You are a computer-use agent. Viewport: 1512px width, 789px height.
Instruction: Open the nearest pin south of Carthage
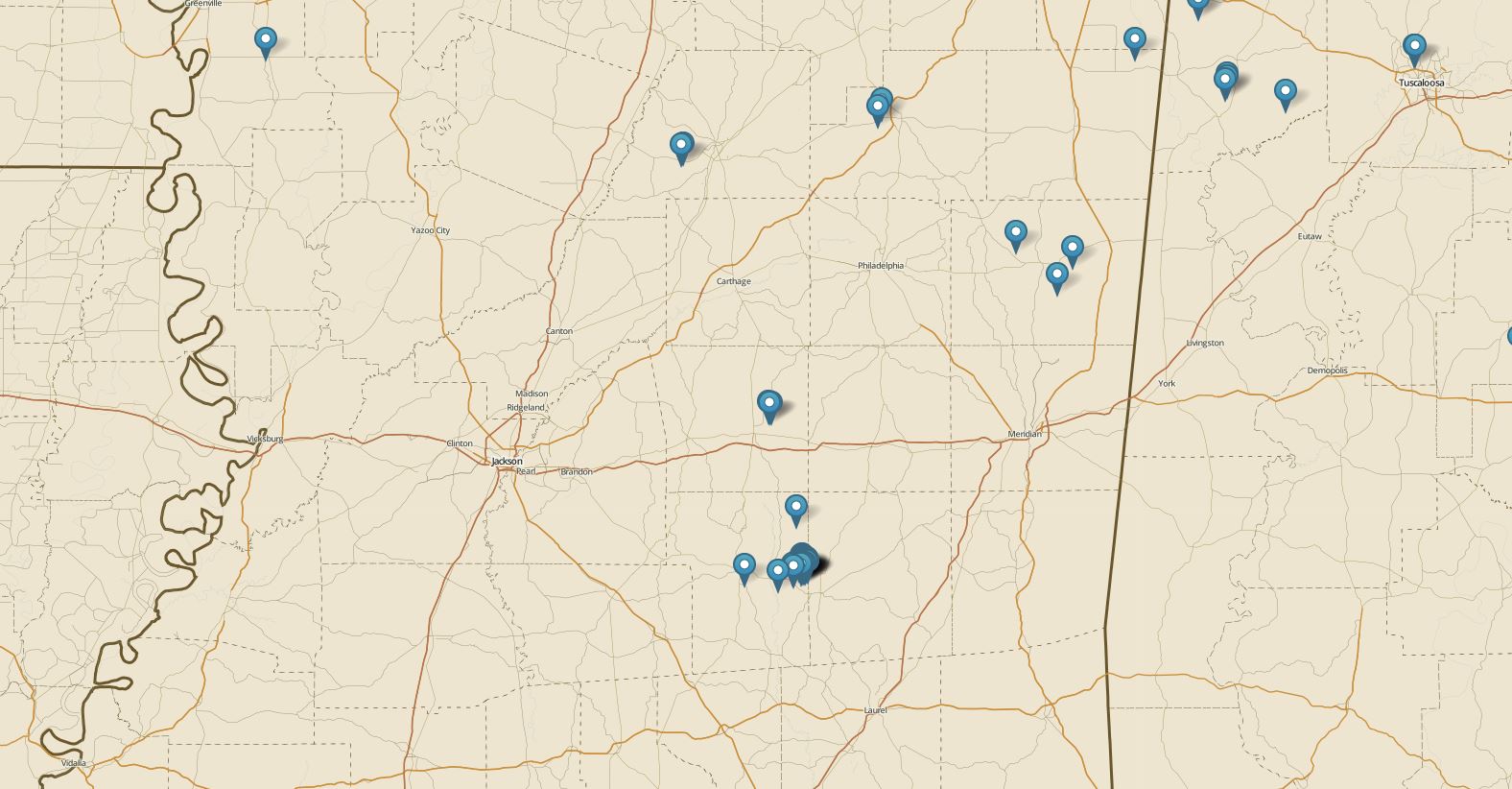tap(768, 404)
